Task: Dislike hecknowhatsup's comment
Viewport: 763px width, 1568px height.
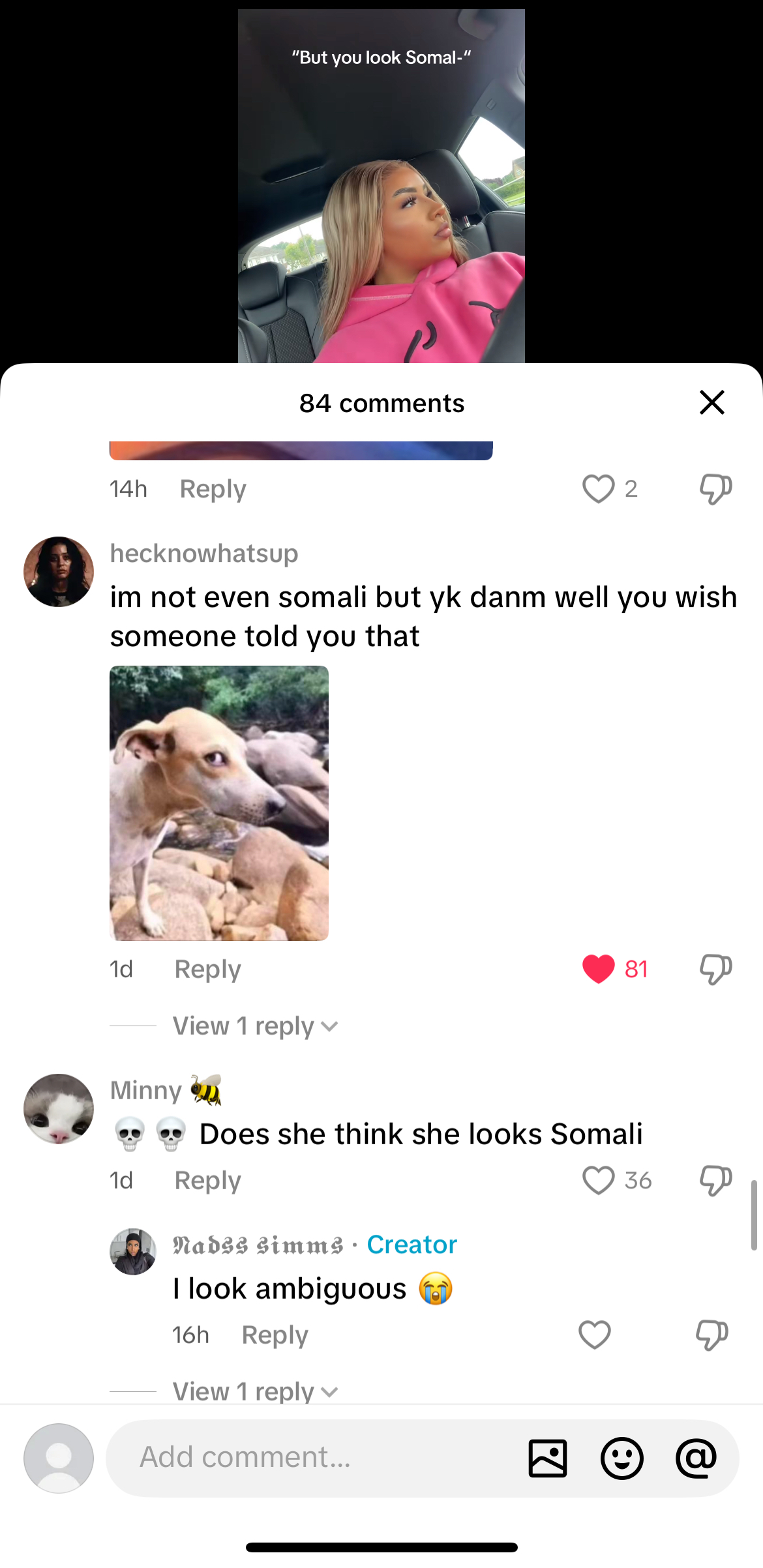Action: pyautogui.click(x=715, y=969)
